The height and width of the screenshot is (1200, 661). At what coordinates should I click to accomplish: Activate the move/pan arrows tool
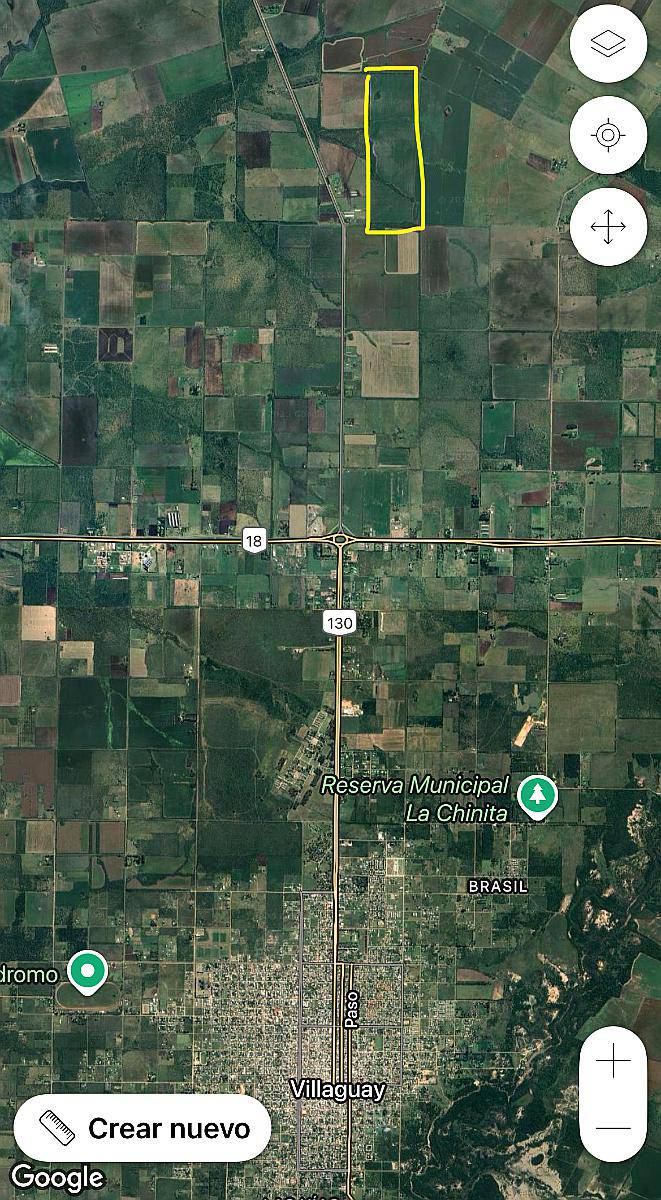(x=608, y=227)
